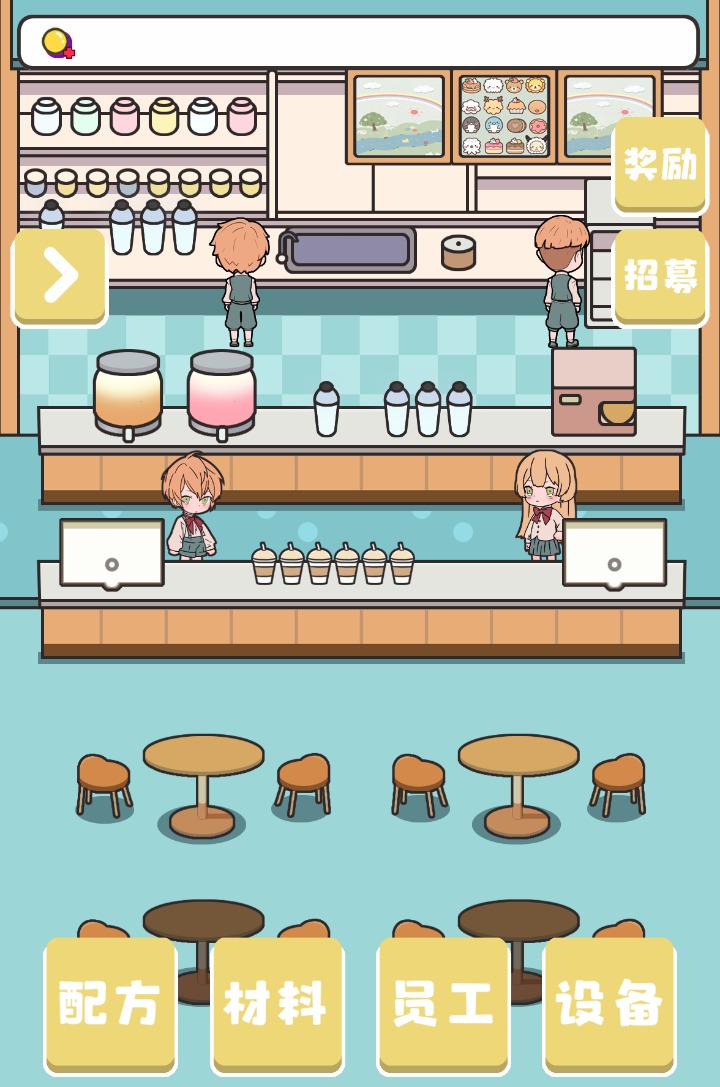This screenshot has height=1087, width=720.
Task: Expand the side panel with the arrow button
Action: [x=60, y=277]
